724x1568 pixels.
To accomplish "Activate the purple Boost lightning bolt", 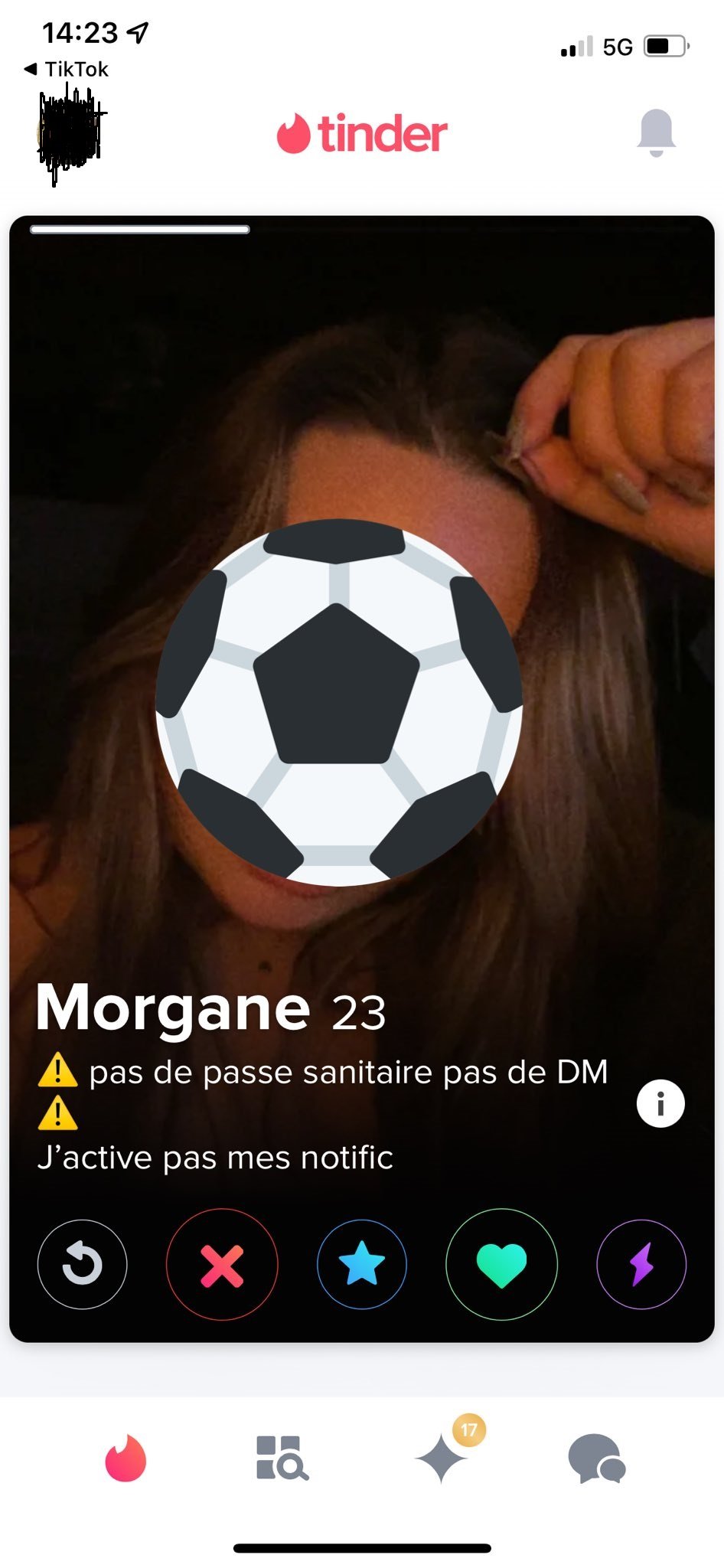I will point(641,1263).
